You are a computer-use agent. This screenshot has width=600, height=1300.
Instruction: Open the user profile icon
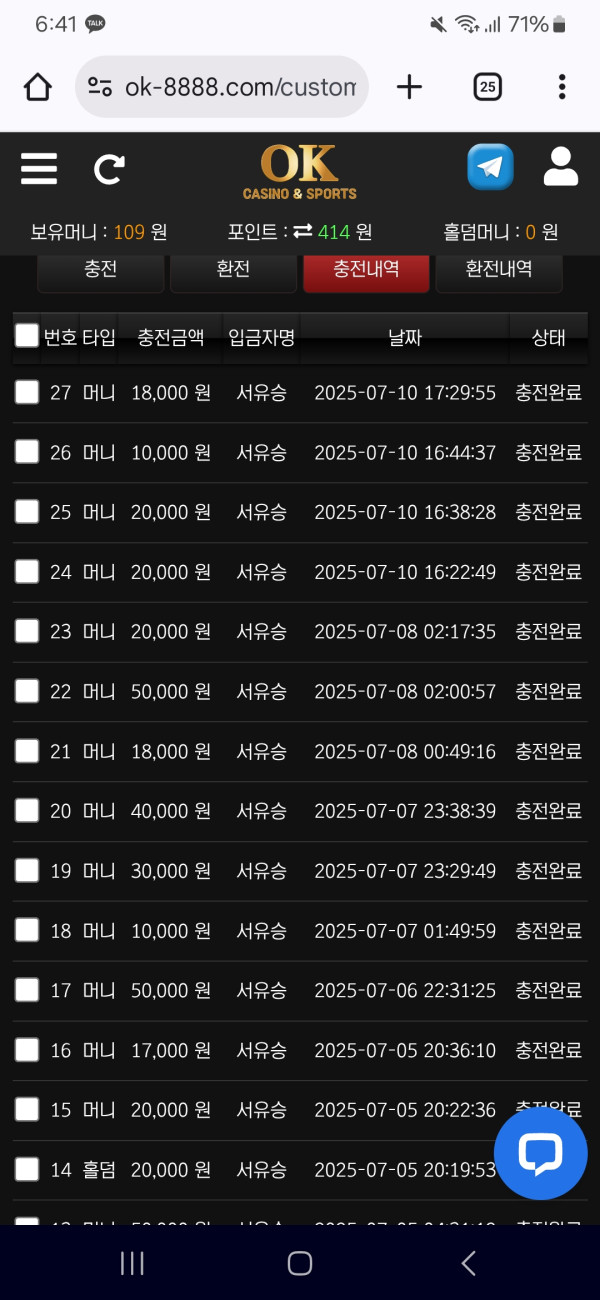[561, 167]
